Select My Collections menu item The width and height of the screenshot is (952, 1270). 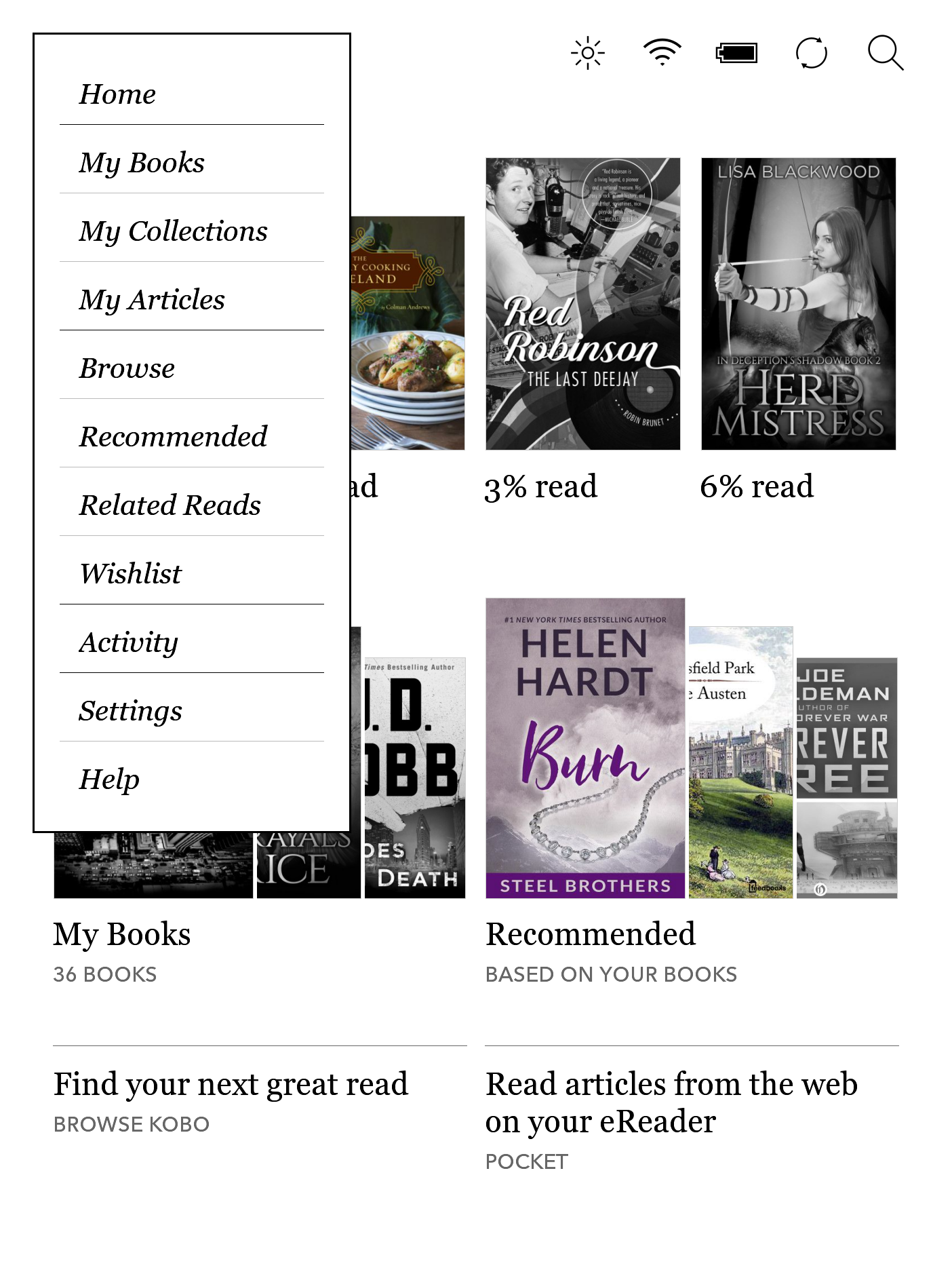coord(173,231)
